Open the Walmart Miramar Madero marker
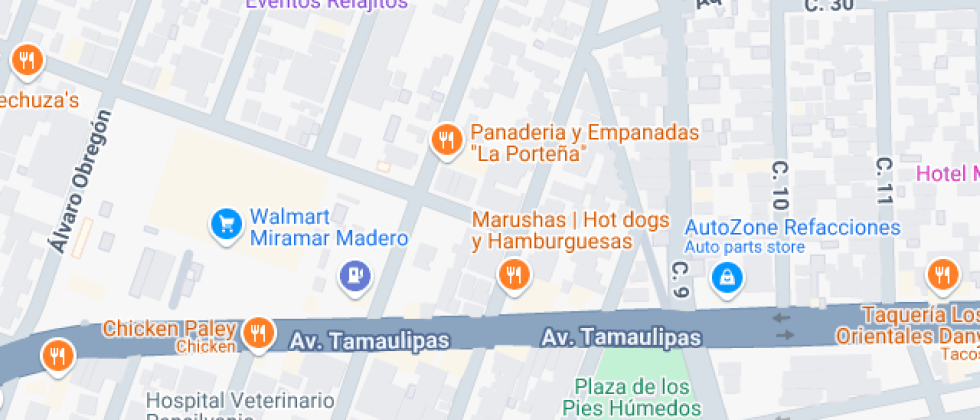 (x=226, y=224)
